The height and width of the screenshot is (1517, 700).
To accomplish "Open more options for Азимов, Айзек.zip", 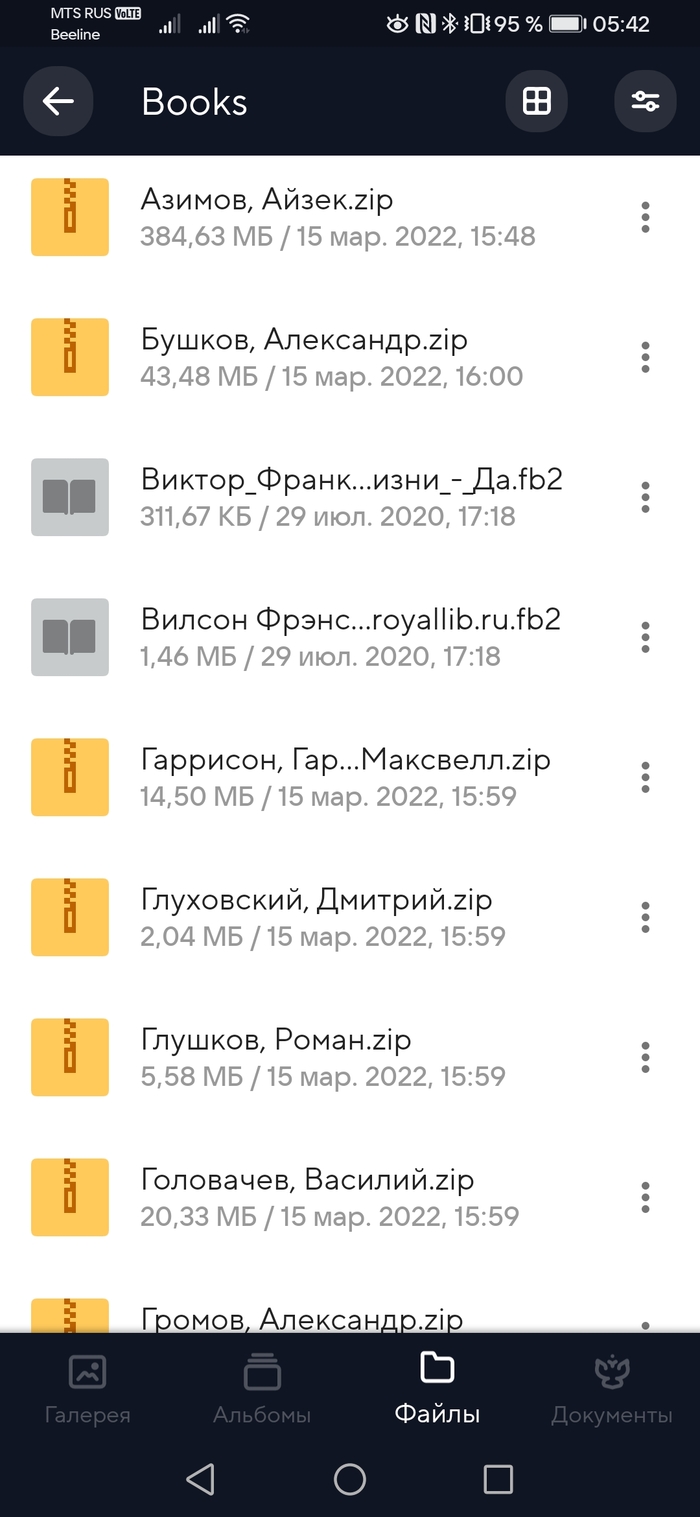I will (x=645, y=217).
